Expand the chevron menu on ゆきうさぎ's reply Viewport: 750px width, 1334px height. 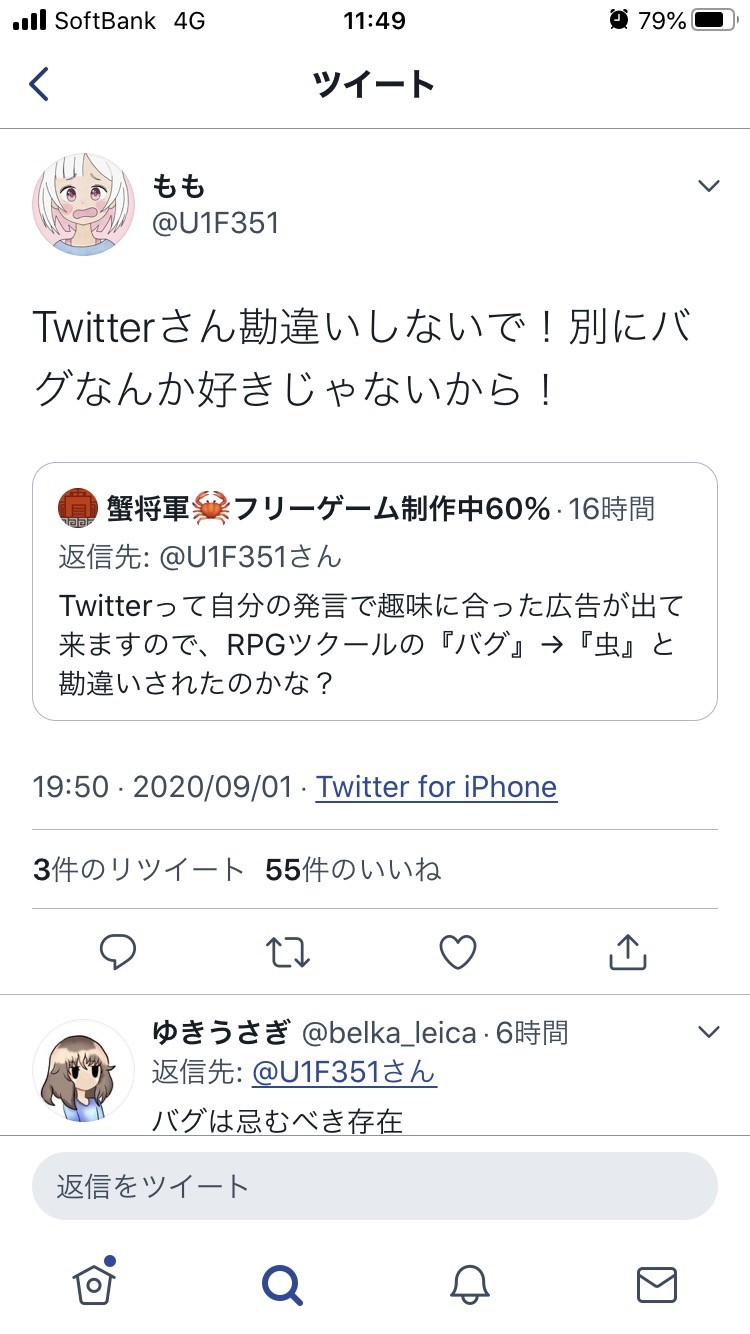coord(708,1032)
